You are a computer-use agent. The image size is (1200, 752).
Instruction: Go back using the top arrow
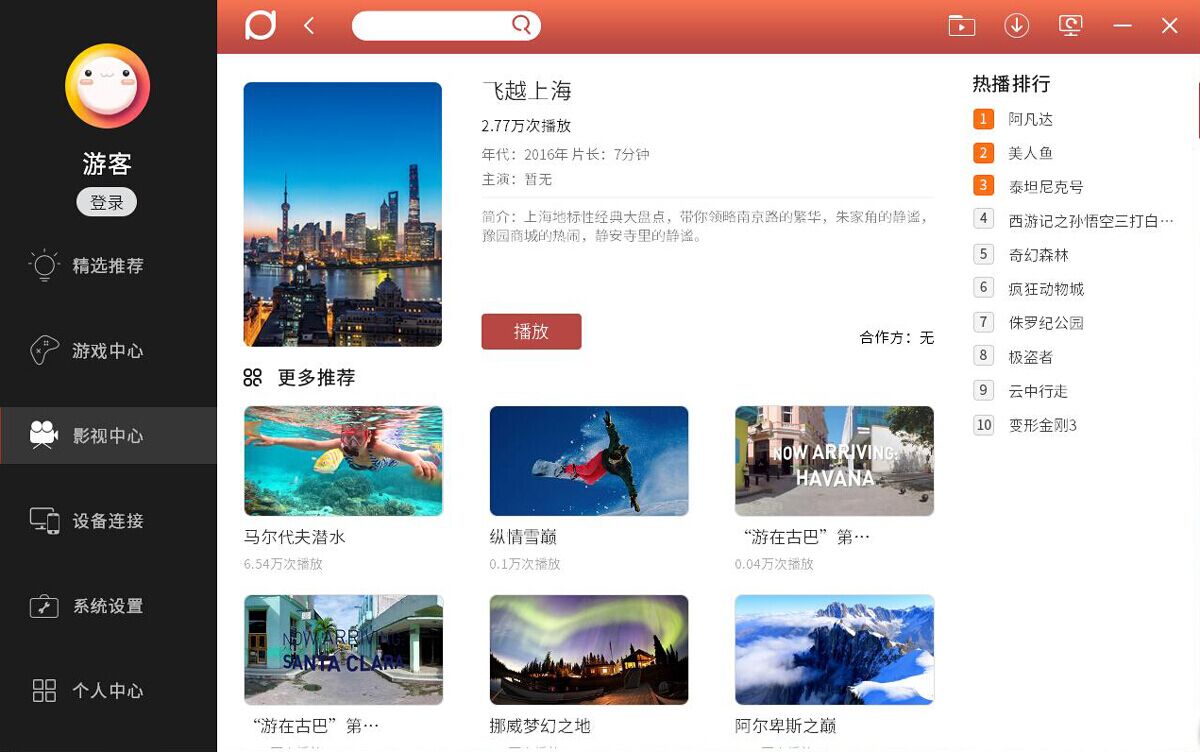[309, 26]
